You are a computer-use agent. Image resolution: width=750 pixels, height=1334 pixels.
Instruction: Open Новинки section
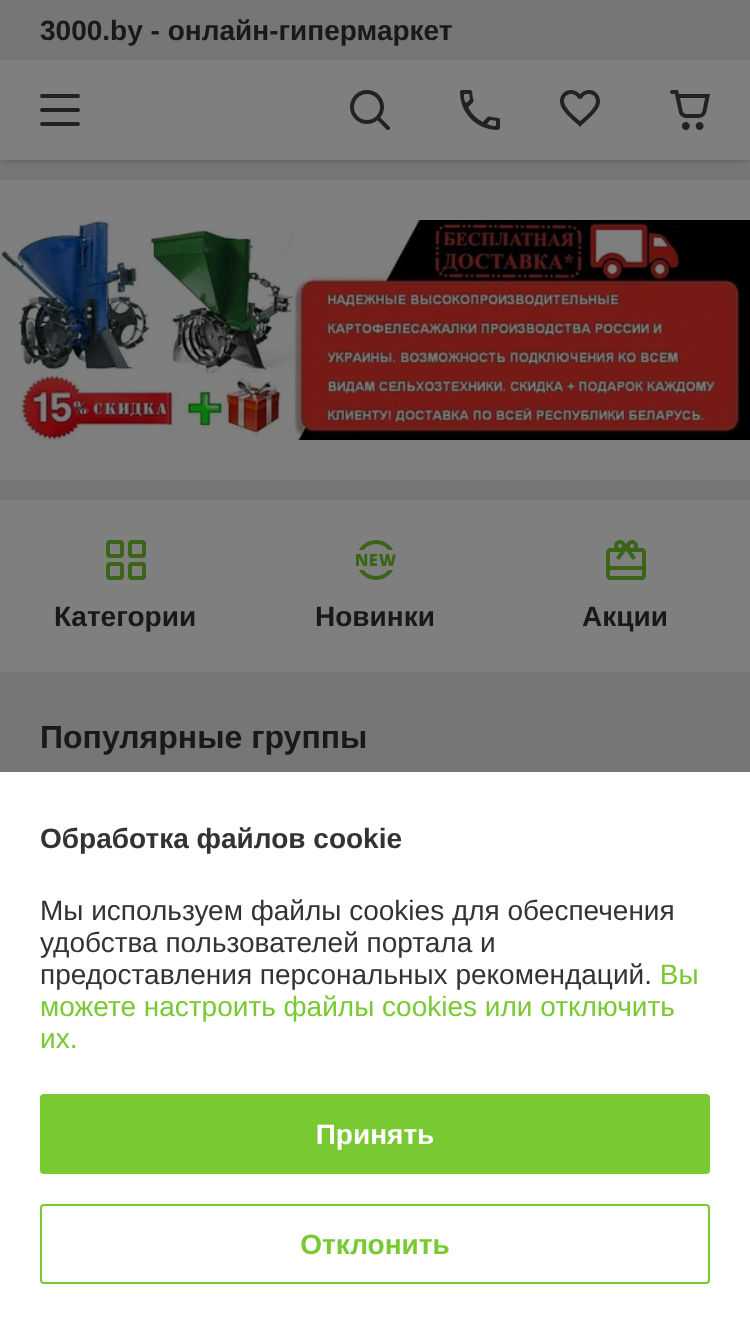[x=375, y=585]
